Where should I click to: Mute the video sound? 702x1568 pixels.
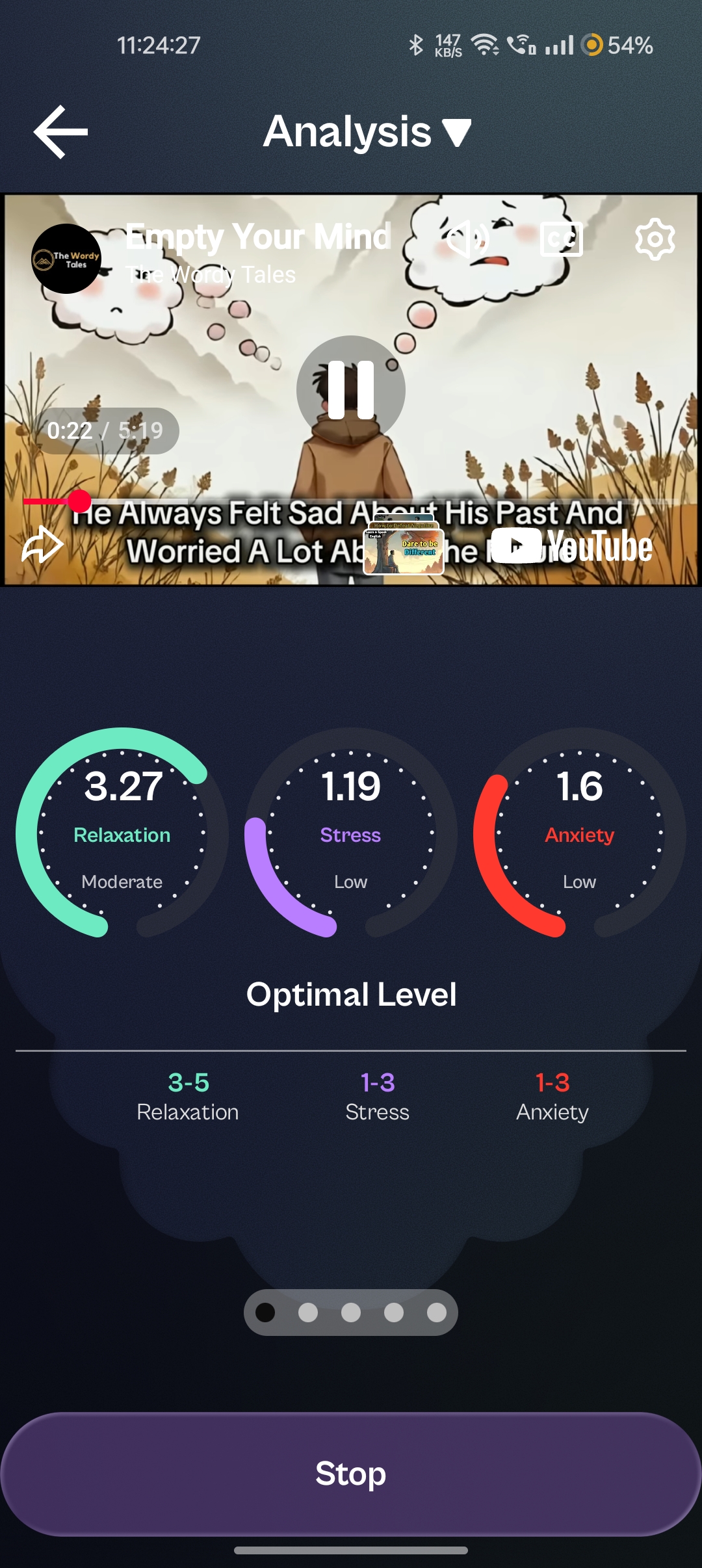[x=468, y=239]
